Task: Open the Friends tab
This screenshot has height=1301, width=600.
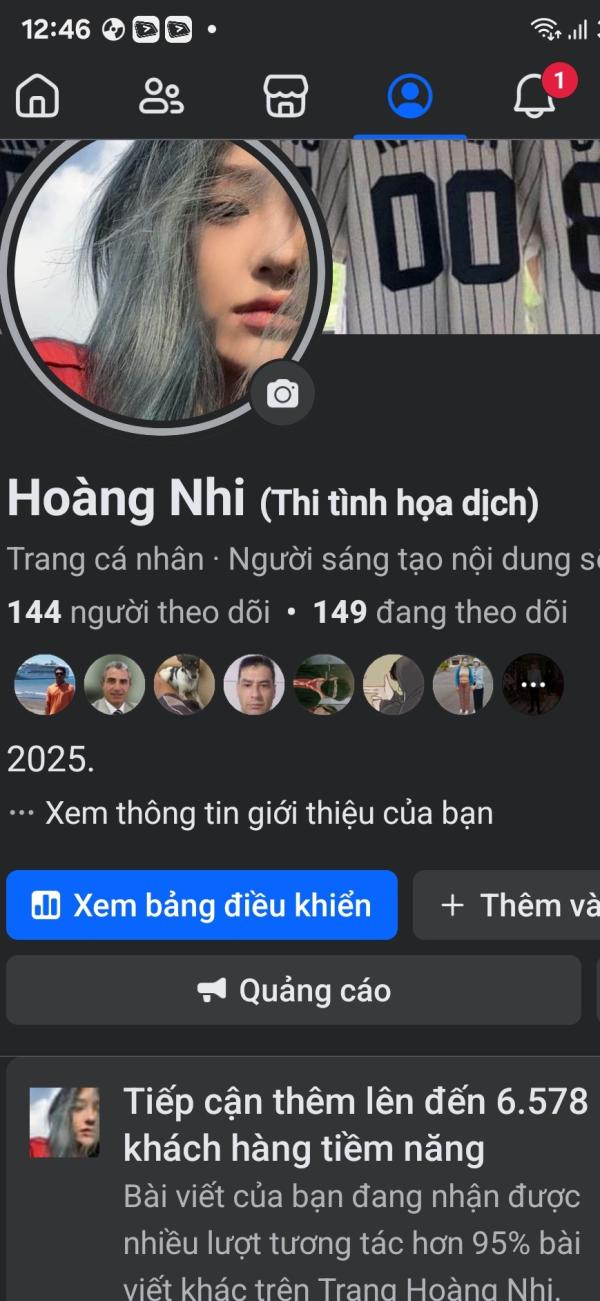Action: click(161, 97)
